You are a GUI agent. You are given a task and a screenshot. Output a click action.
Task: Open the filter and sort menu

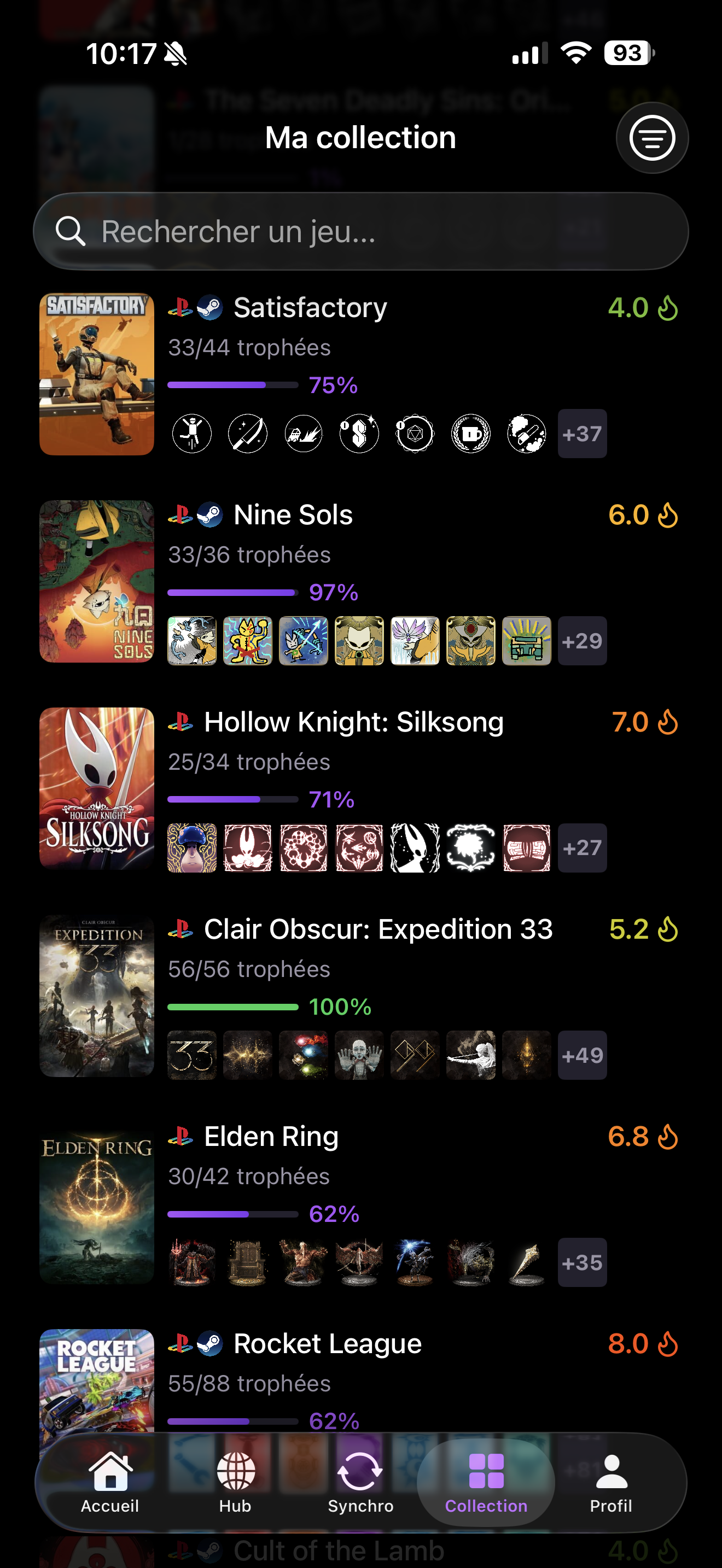point(652,138)
